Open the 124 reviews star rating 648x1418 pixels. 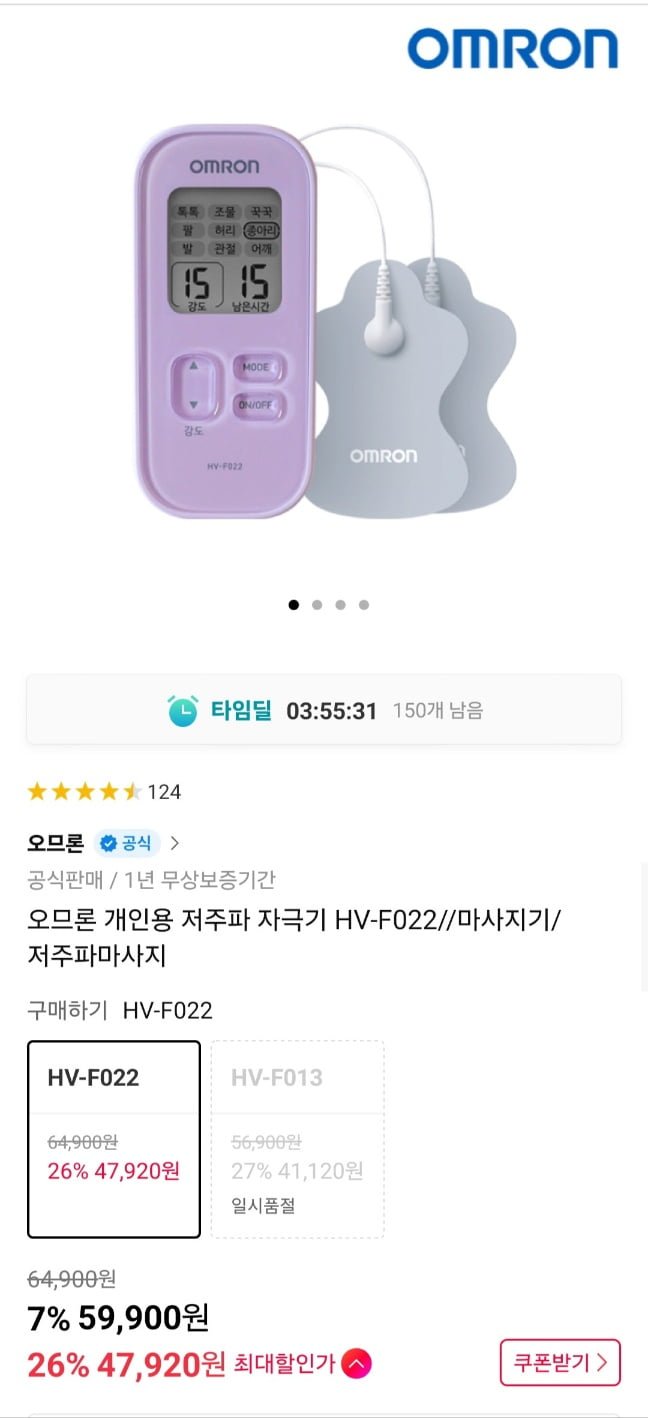coord(104,792)
